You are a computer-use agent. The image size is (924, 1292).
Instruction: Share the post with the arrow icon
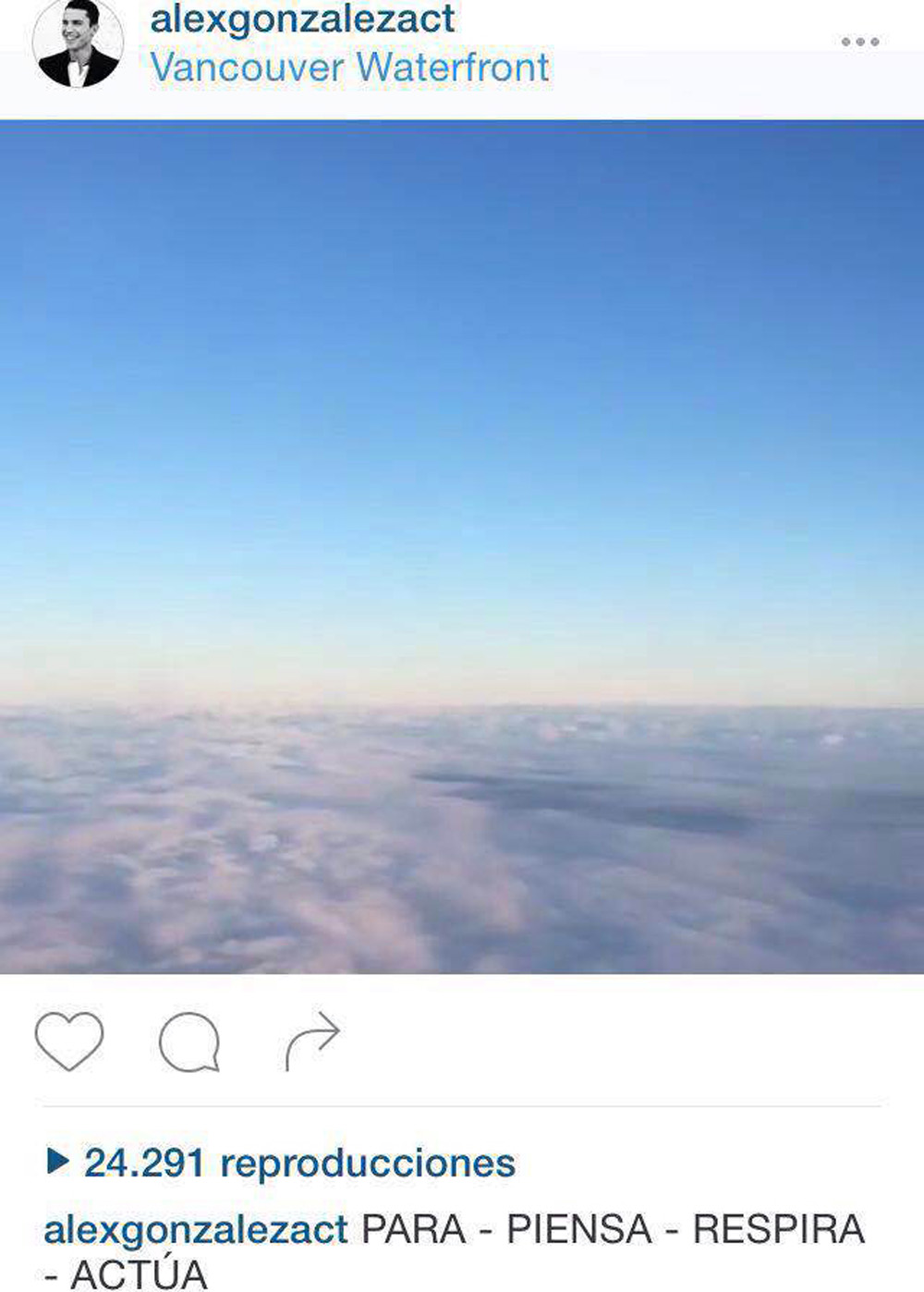point(312,1041)
